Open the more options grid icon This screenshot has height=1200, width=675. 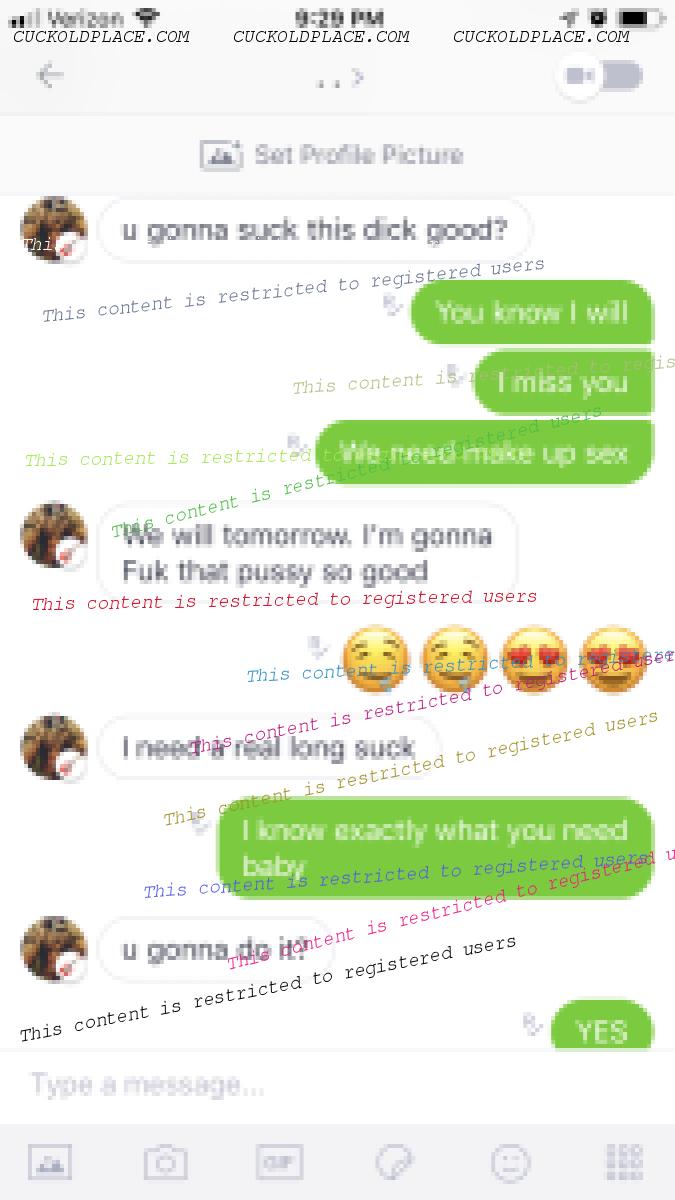pos(624,1162)
